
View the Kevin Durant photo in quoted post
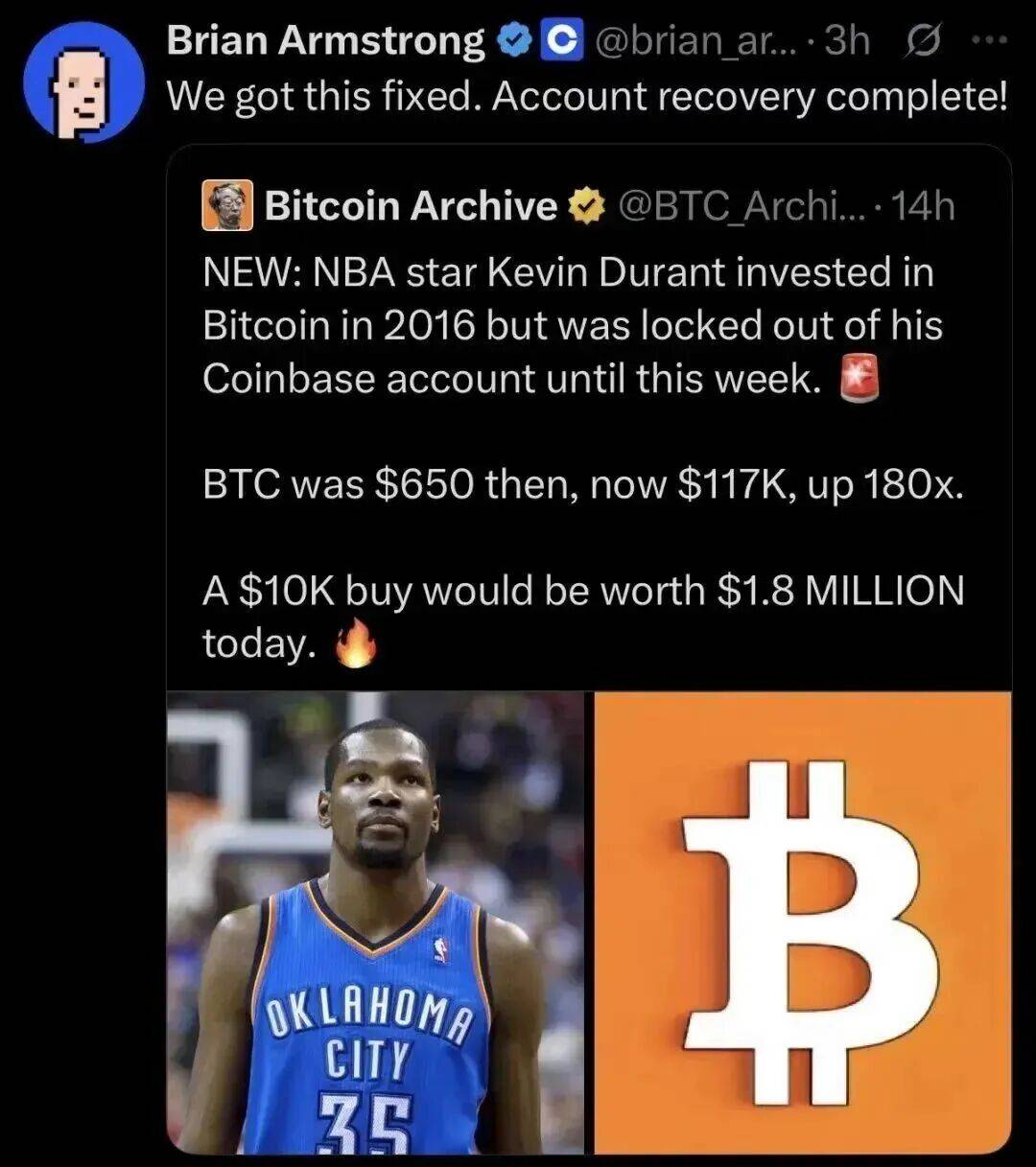click(x=375, y=922)
